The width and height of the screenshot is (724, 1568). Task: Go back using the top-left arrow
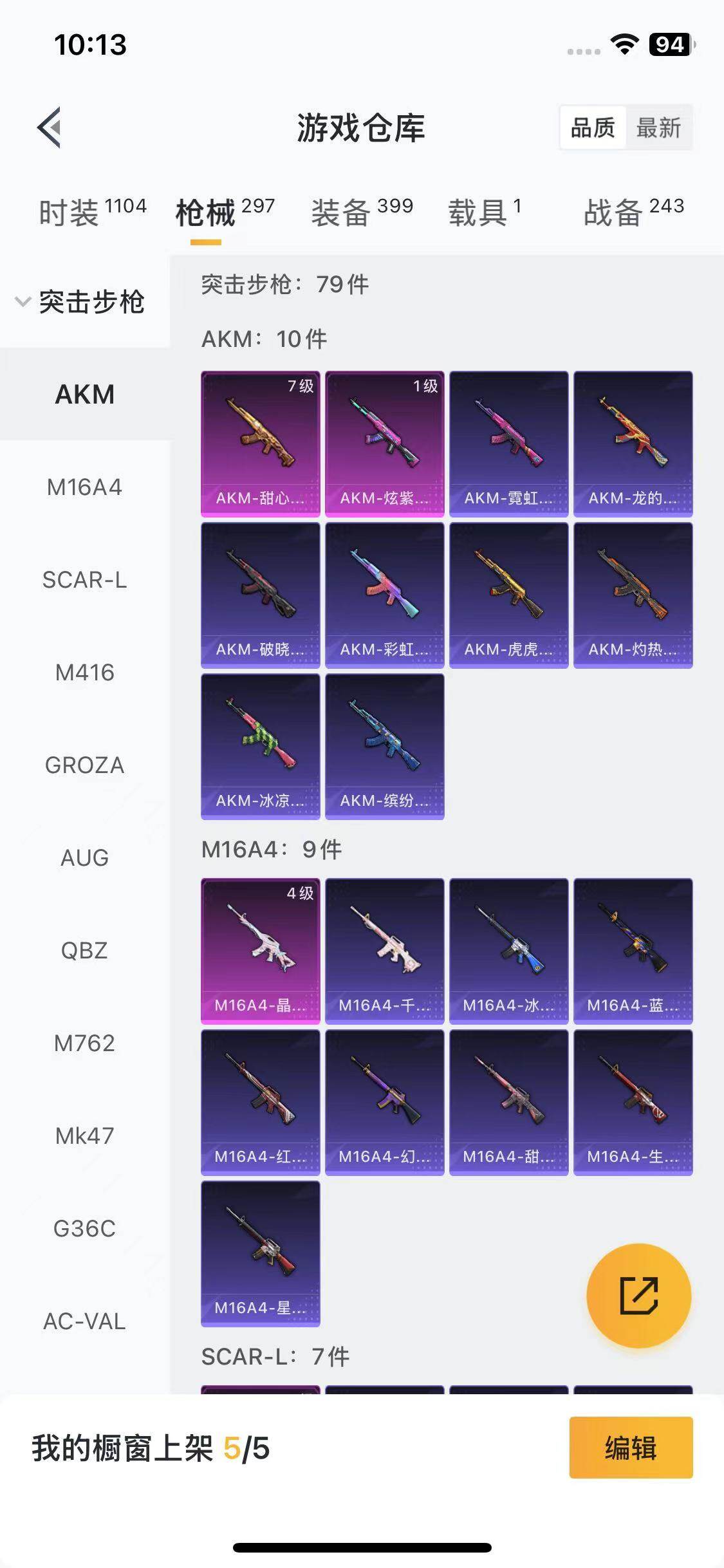[x=50, y=127]
